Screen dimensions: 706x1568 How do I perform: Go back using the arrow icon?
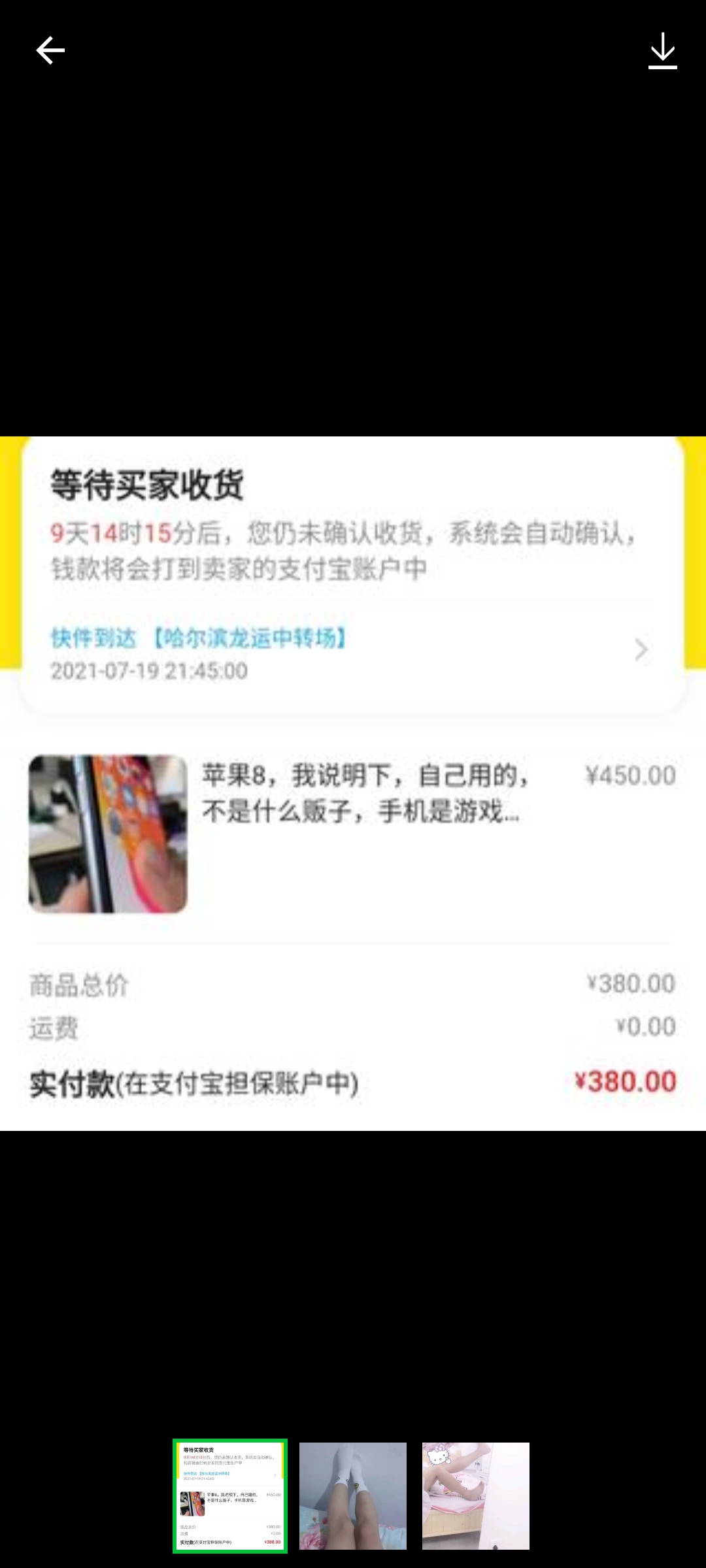tap(50, 51)
